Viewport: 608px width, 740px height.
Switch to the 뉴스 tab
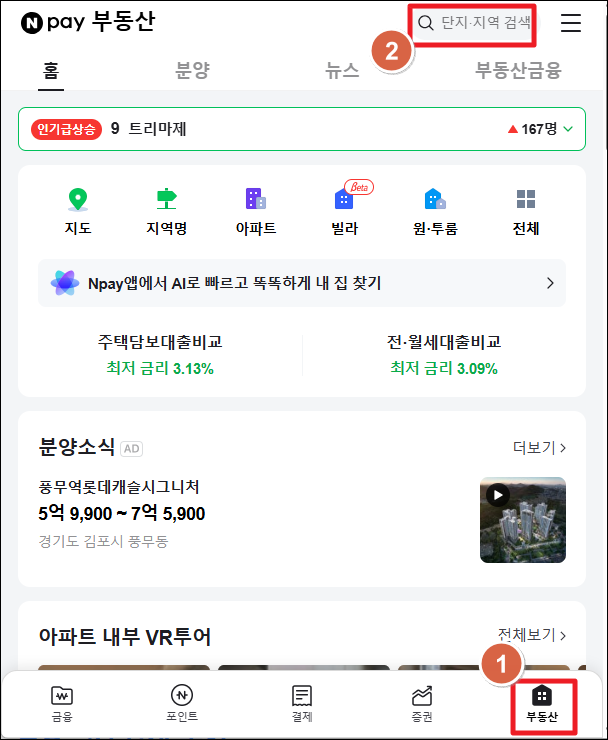click(342, 70)
